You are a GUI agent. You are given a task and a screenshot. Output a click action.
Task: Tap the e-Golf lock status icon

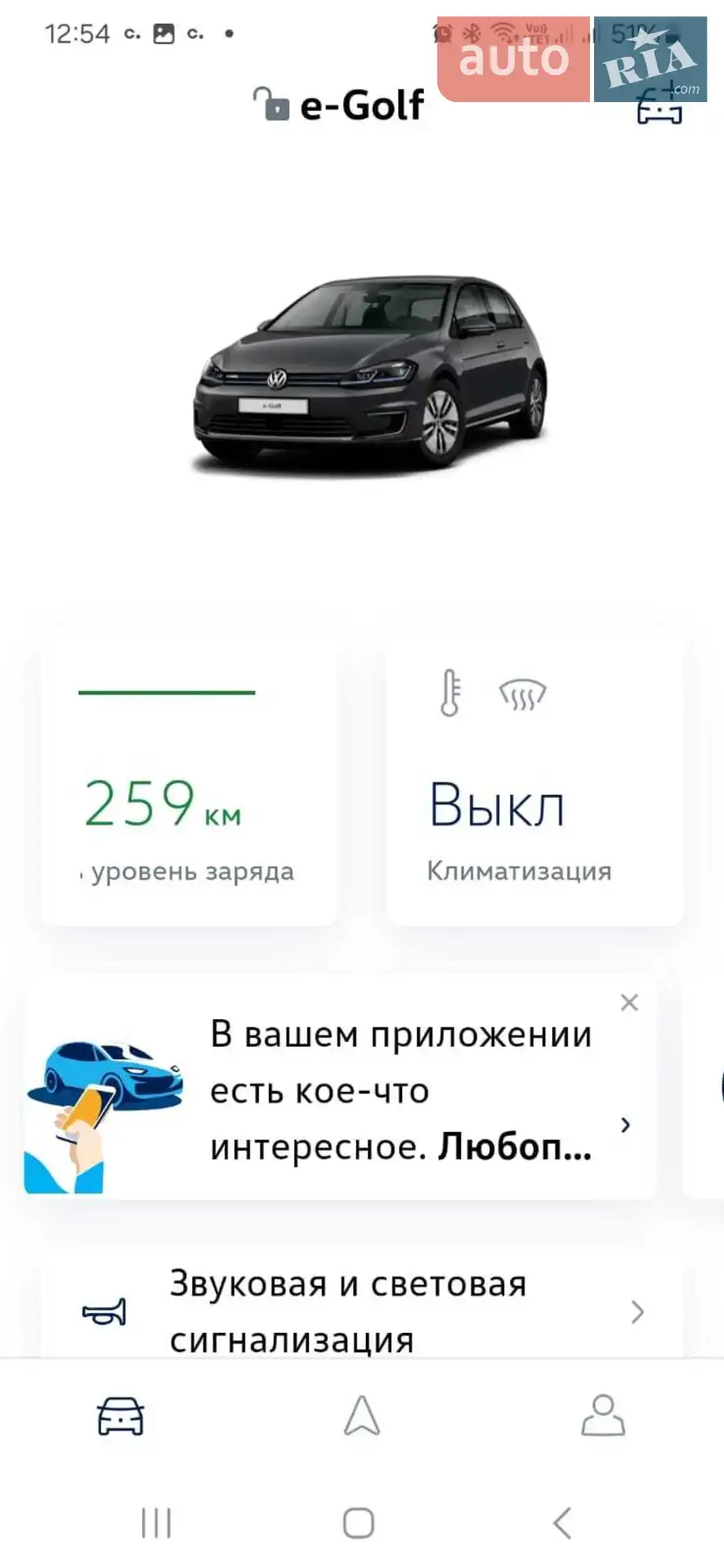click(x=271, y=104)
